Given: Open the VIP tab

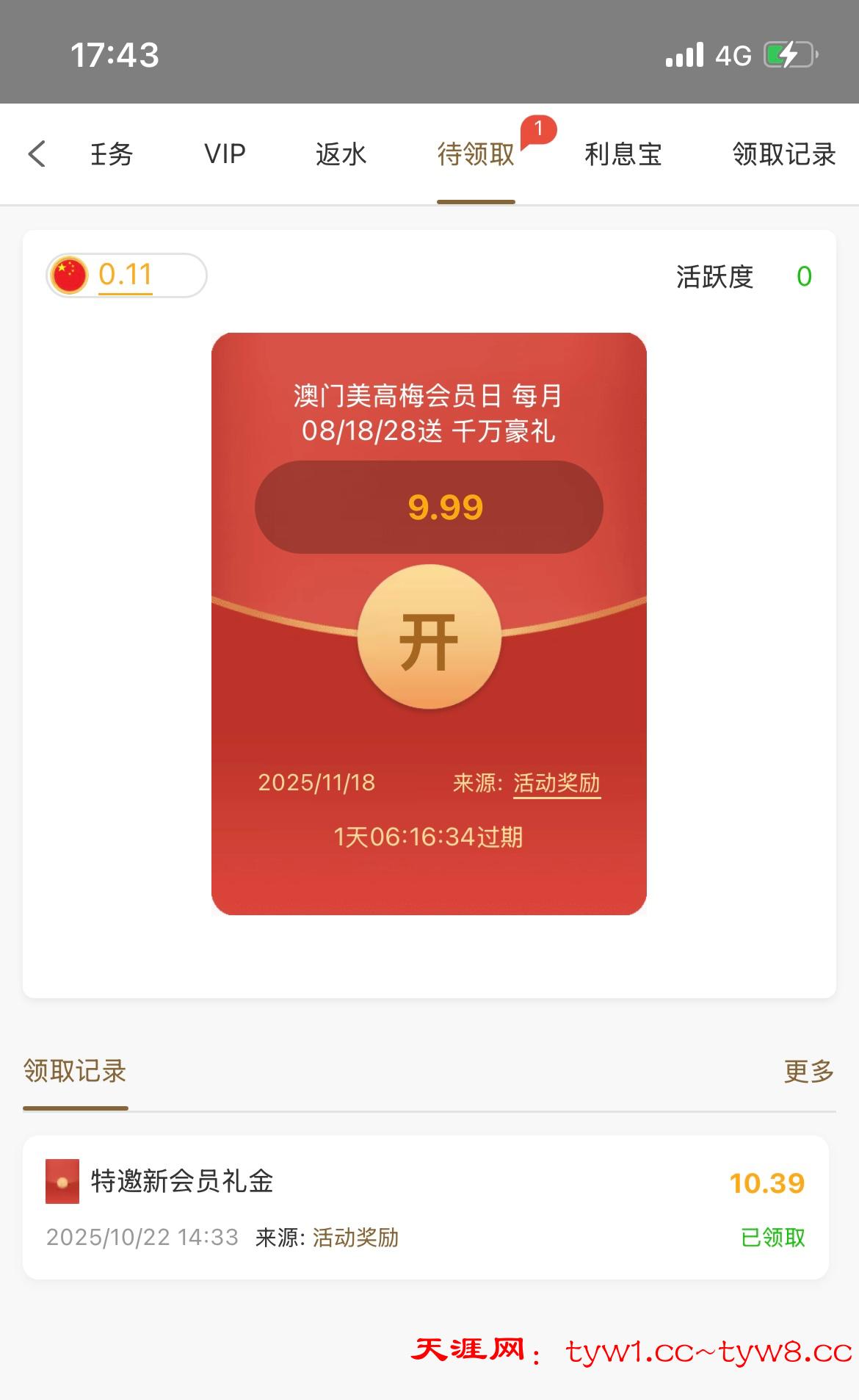Looking at the screenshot, I should (225, 154).
